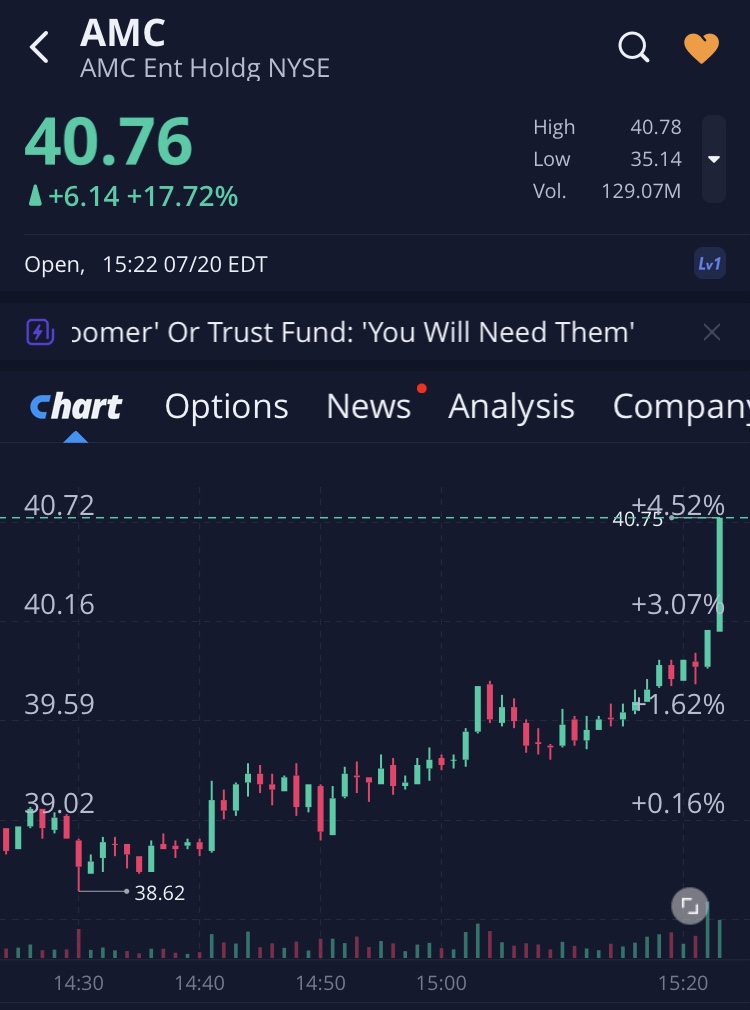Open stock search
The height and width of the screenshot is (1010, 750).
(634, 47)
